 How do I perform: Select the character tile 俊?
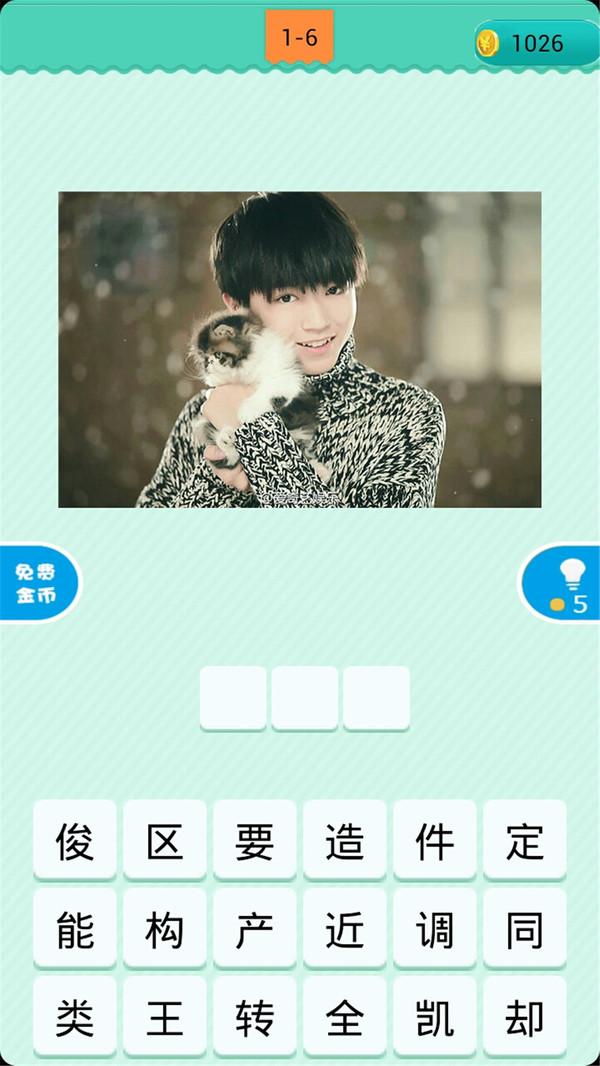75,840
